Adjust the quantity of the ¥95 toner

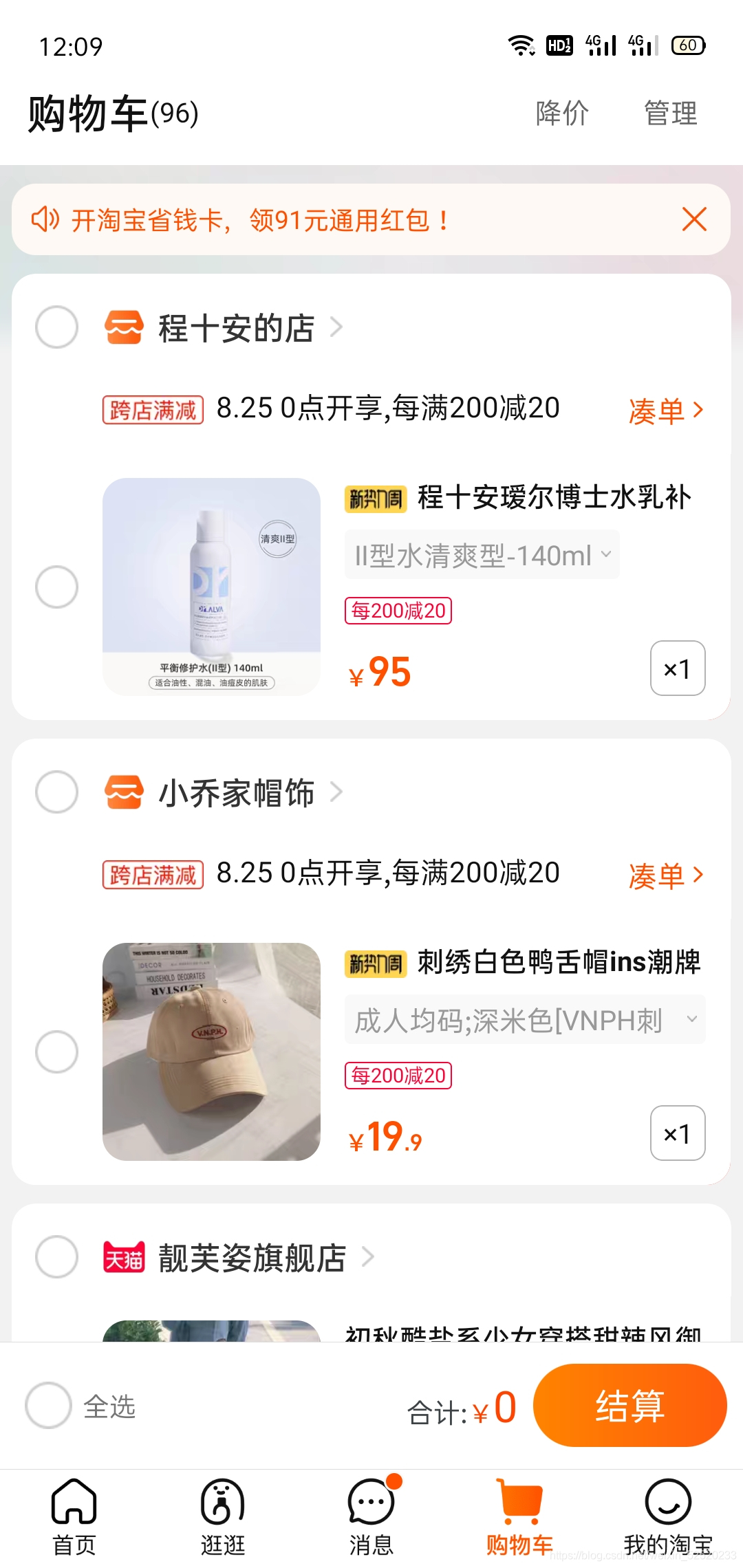(x=677, y=668)
